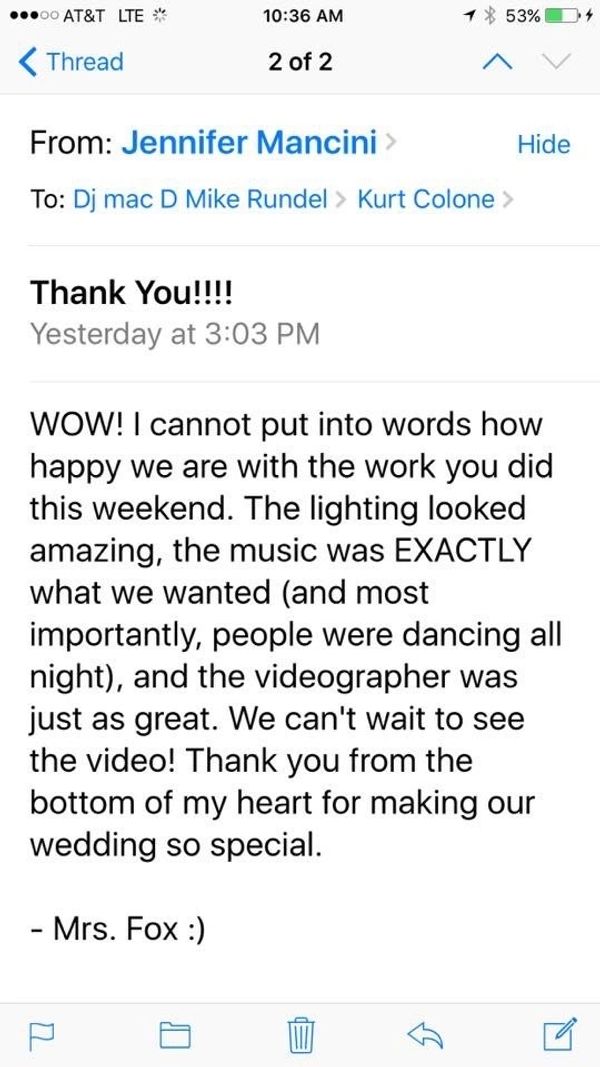Reply to this email
This screenshot has height=1067, width=600.
(x=428, y=1029)
